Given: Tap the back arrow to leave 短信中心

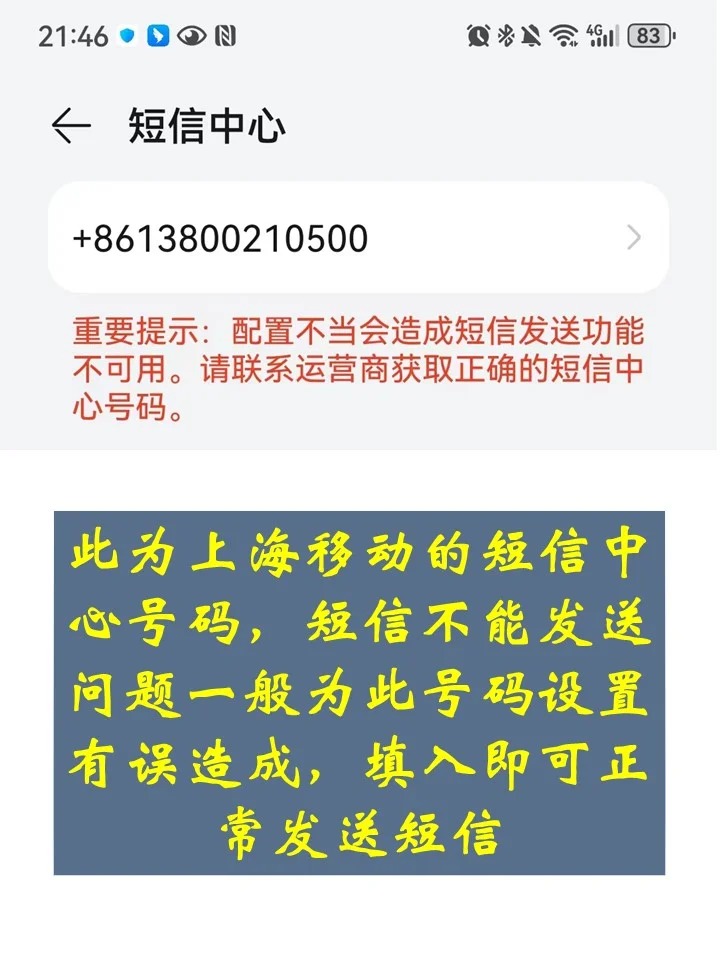Looking at the screenshot, I should [70, 123].
